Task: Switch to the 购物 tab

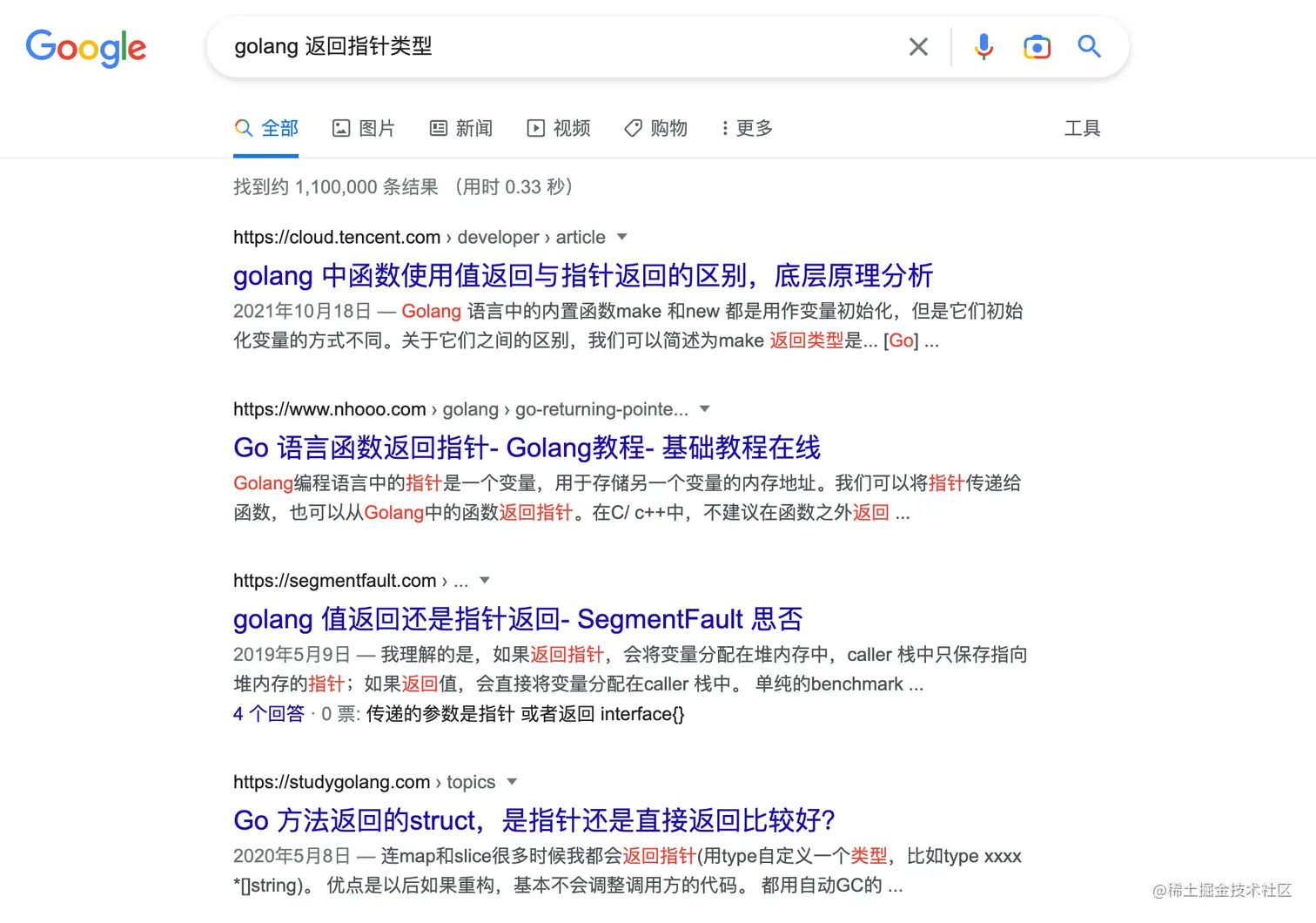Action: point(656,129)
